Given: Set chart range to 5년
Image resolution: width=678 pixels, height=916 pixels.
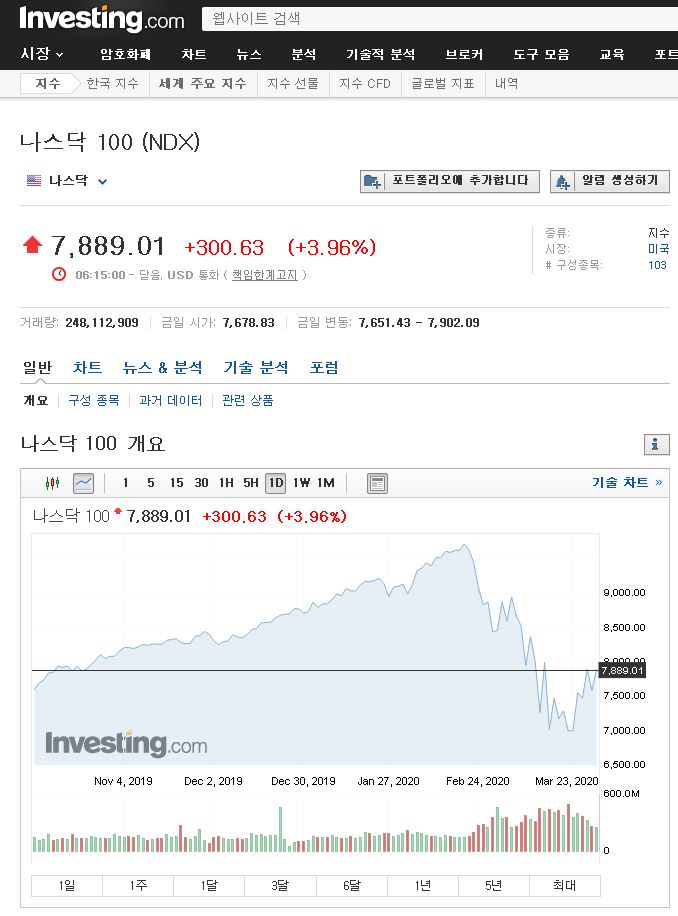Looking at the screenshot, I should (493, 886).
